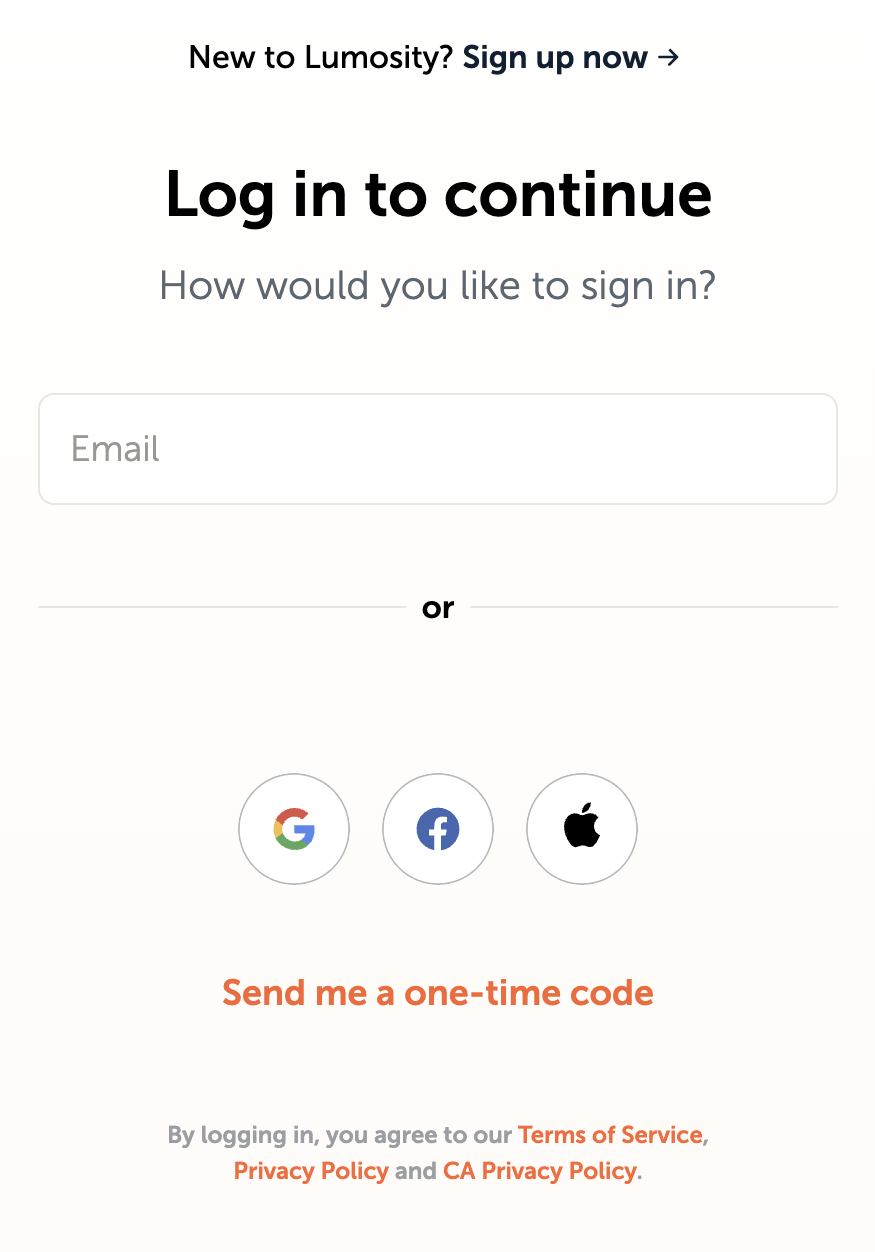This screenshot has width=875, height=1252.
Task: Click inside the Email input field
Action: point(437,448)
